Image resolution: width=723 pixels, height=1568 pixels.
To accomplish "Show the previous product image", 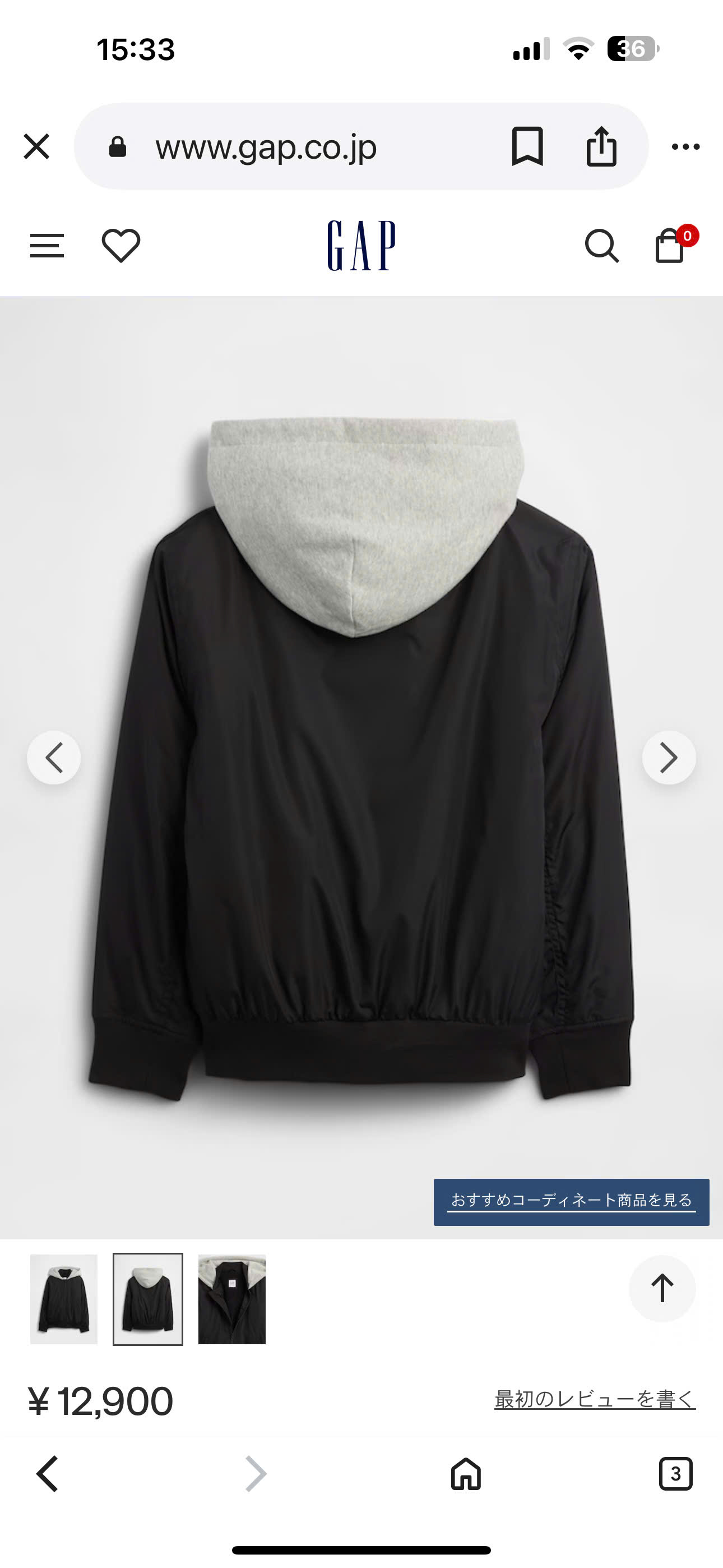I will coord(54,758).
